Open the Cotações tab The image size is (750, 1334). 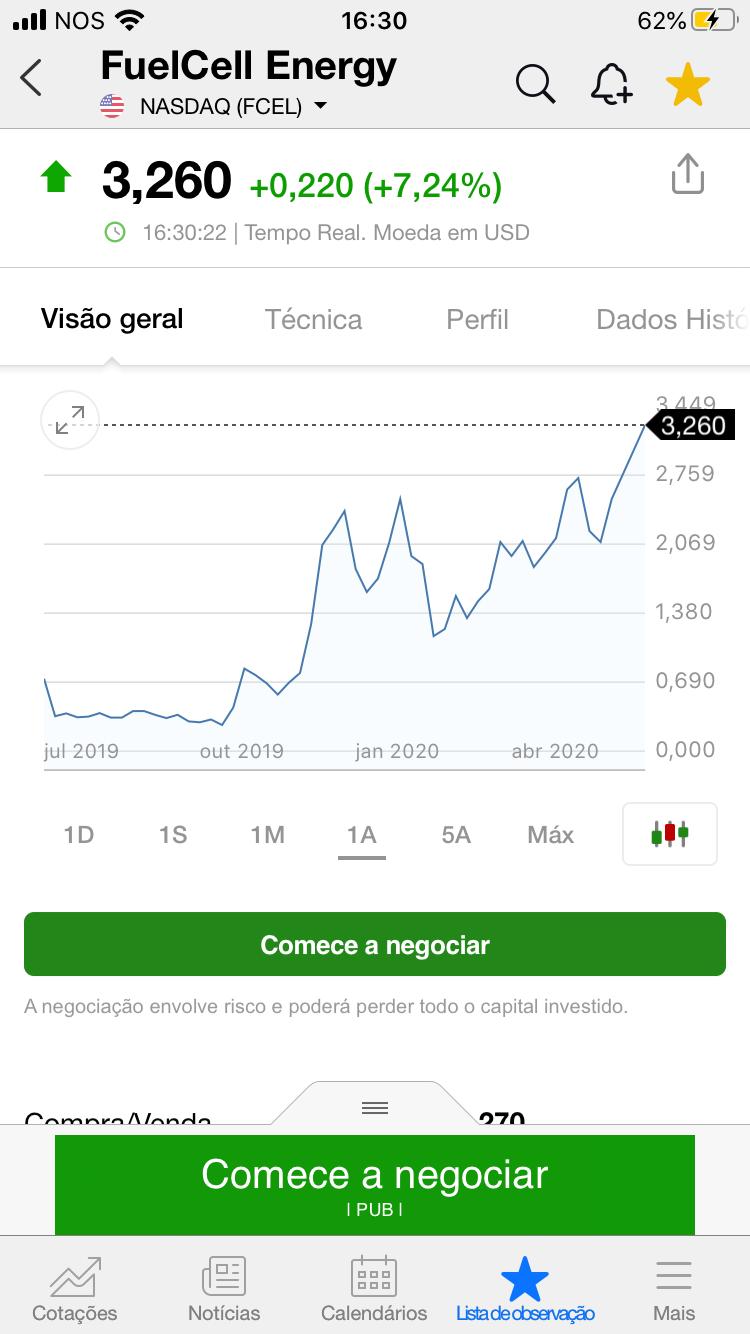point(75,1289)
